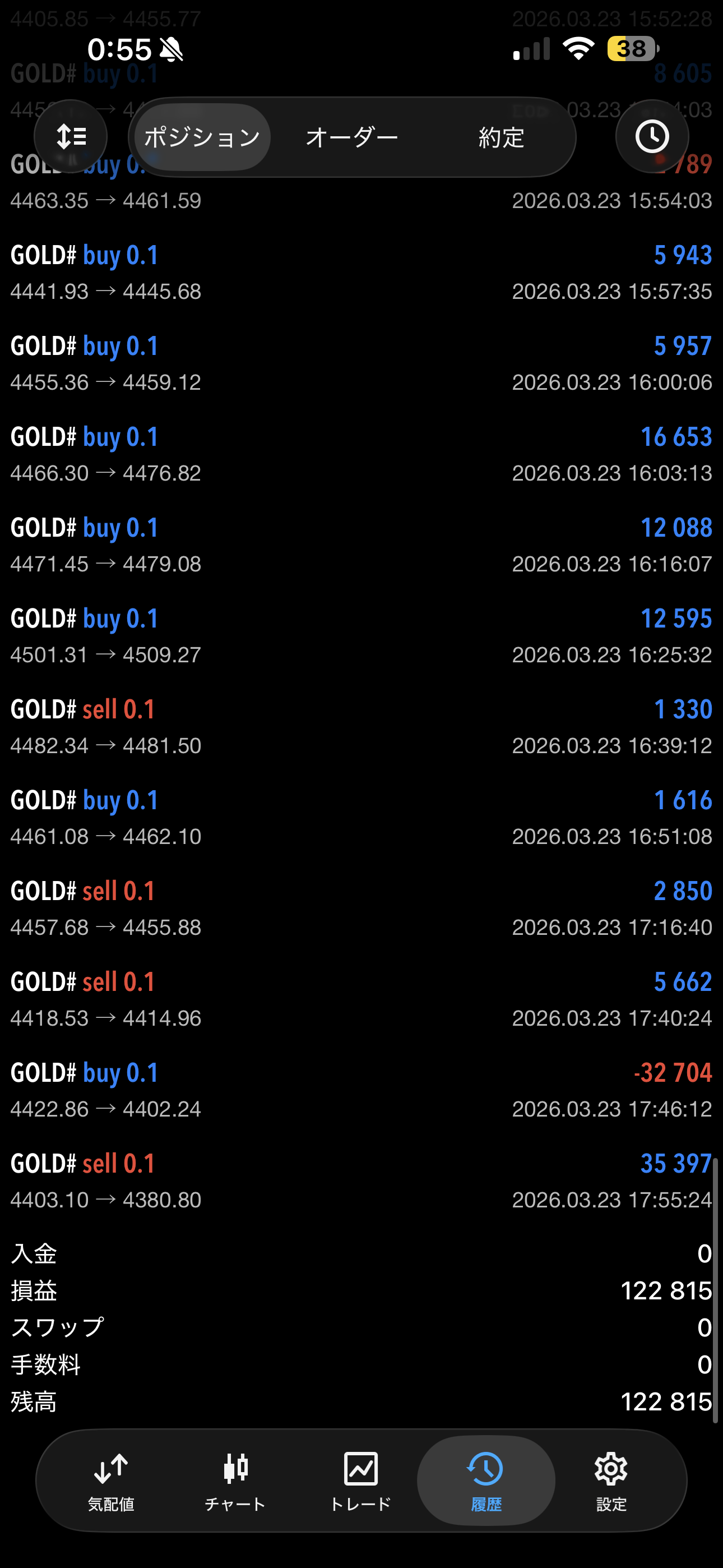The height and width of the screenshot is (1568, 723).
Task: Open the sort options icon
Action: point(71,136)
